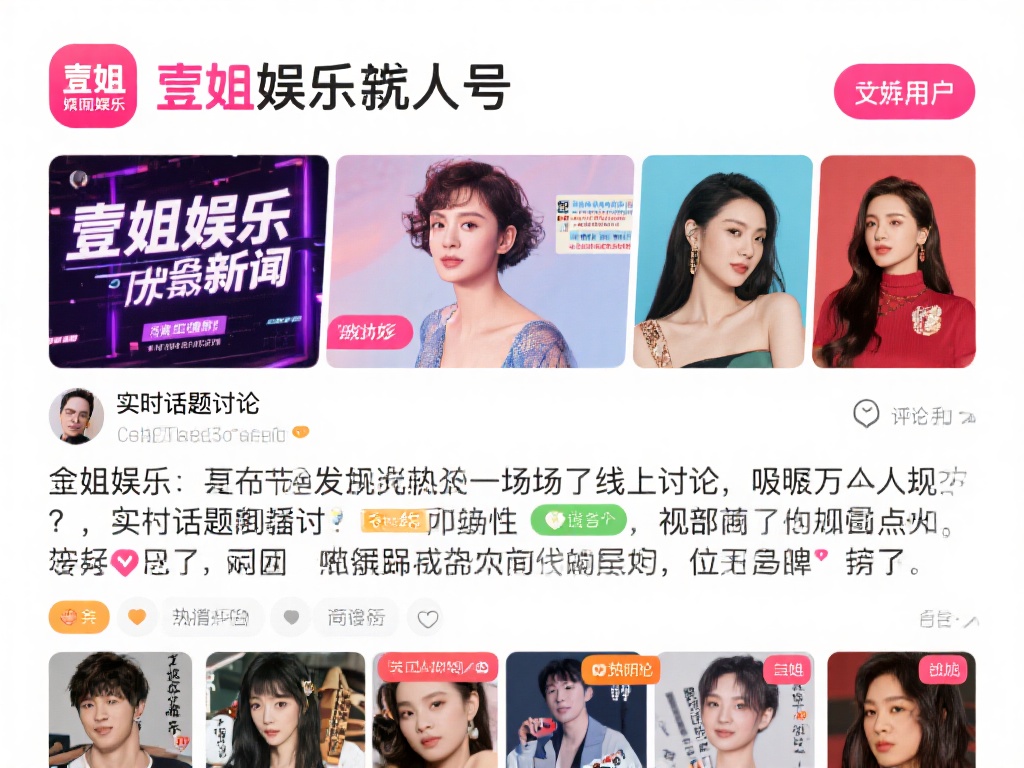The width and height of the screenshot is (1024, 768).
Task: Select the chip starting with 高
Action: pyautogui.click(x=356, y=618)
